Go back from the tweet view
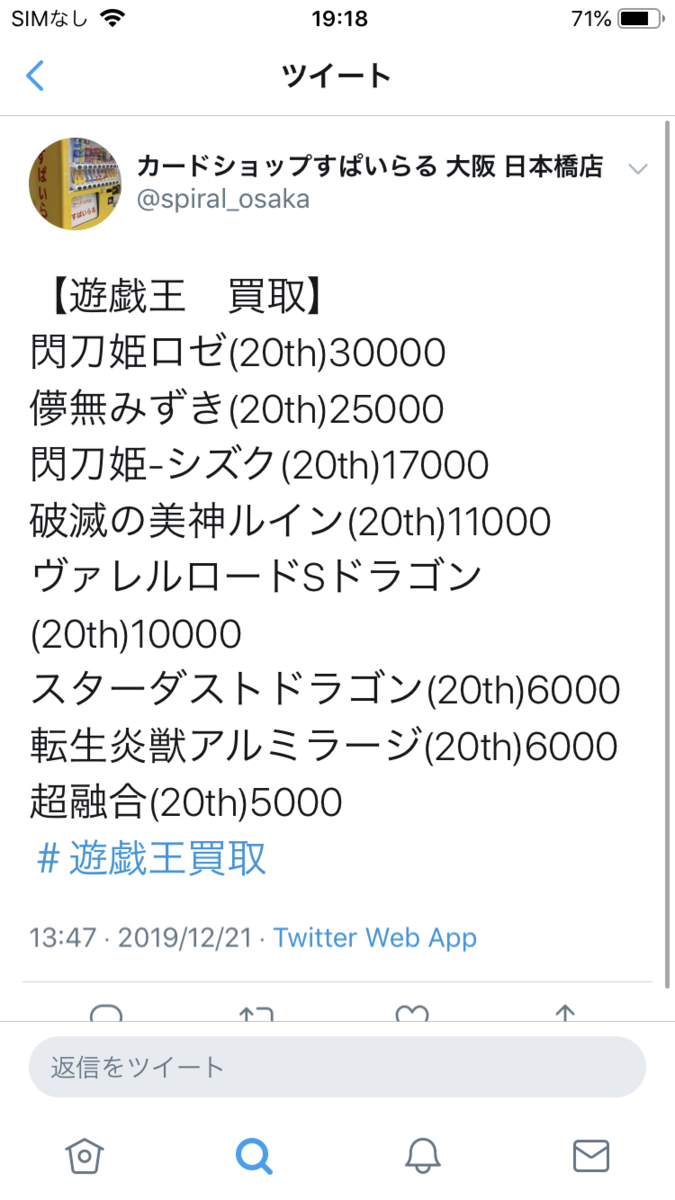The image size is (675, 1200). pos(36,76)
